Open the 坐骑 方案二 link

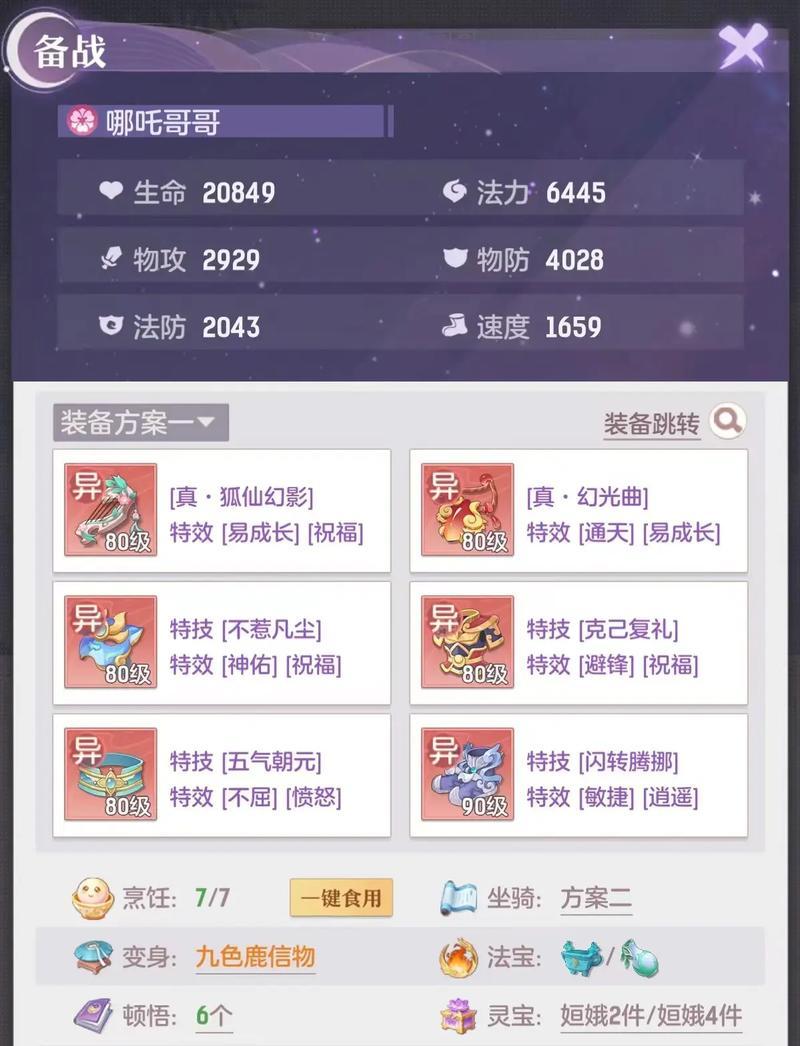(x=596, y=898)
